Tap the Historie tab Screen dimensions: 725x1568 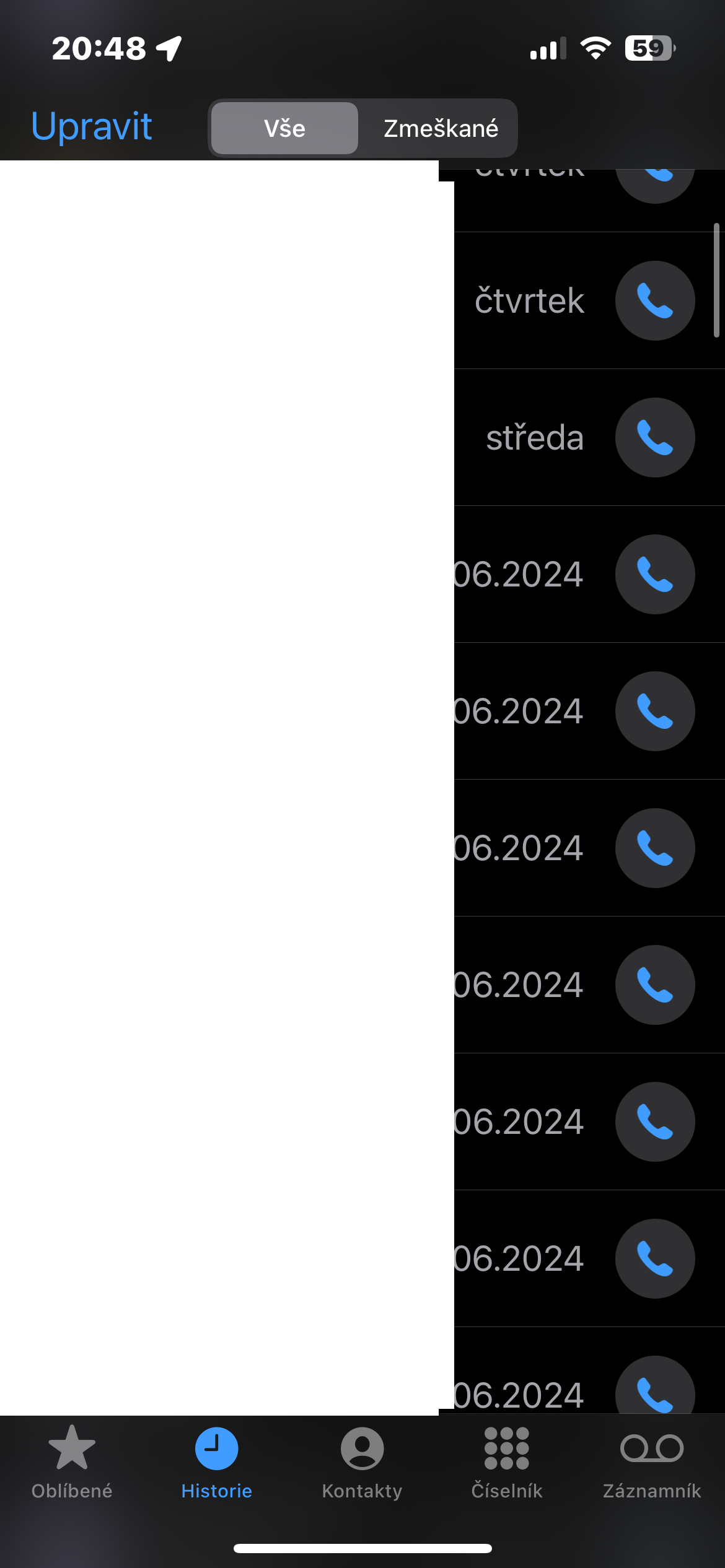(x=217, y=1463)
